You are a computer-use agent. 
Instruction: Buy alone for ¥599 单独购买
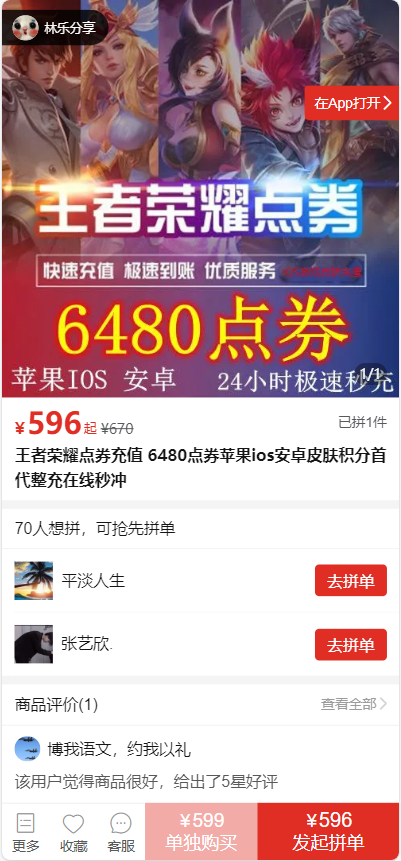coord(202,831)
